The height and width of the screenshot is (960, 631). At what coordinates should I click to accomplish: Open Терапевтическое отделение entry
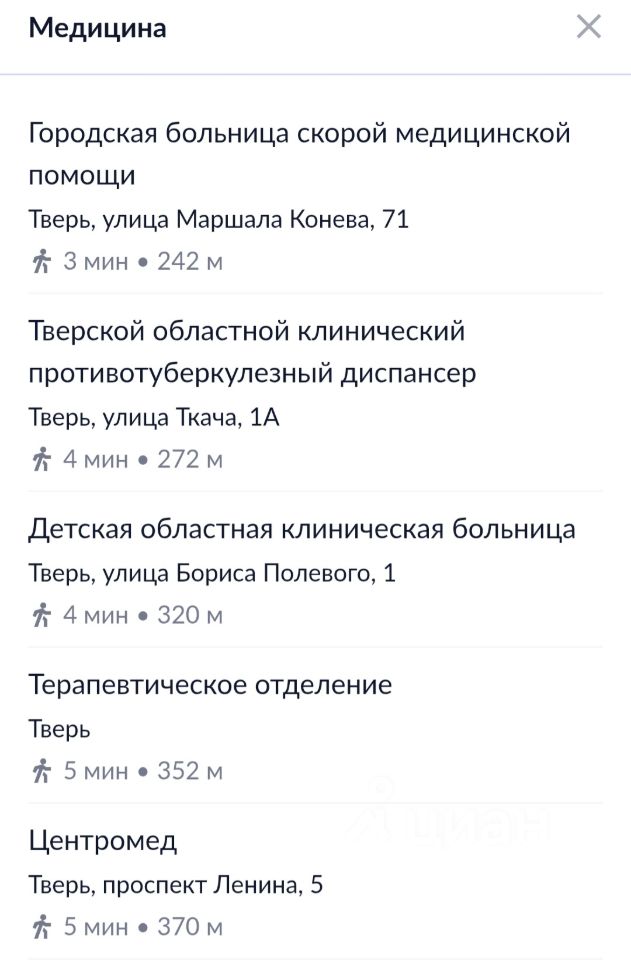click(210, 686)
